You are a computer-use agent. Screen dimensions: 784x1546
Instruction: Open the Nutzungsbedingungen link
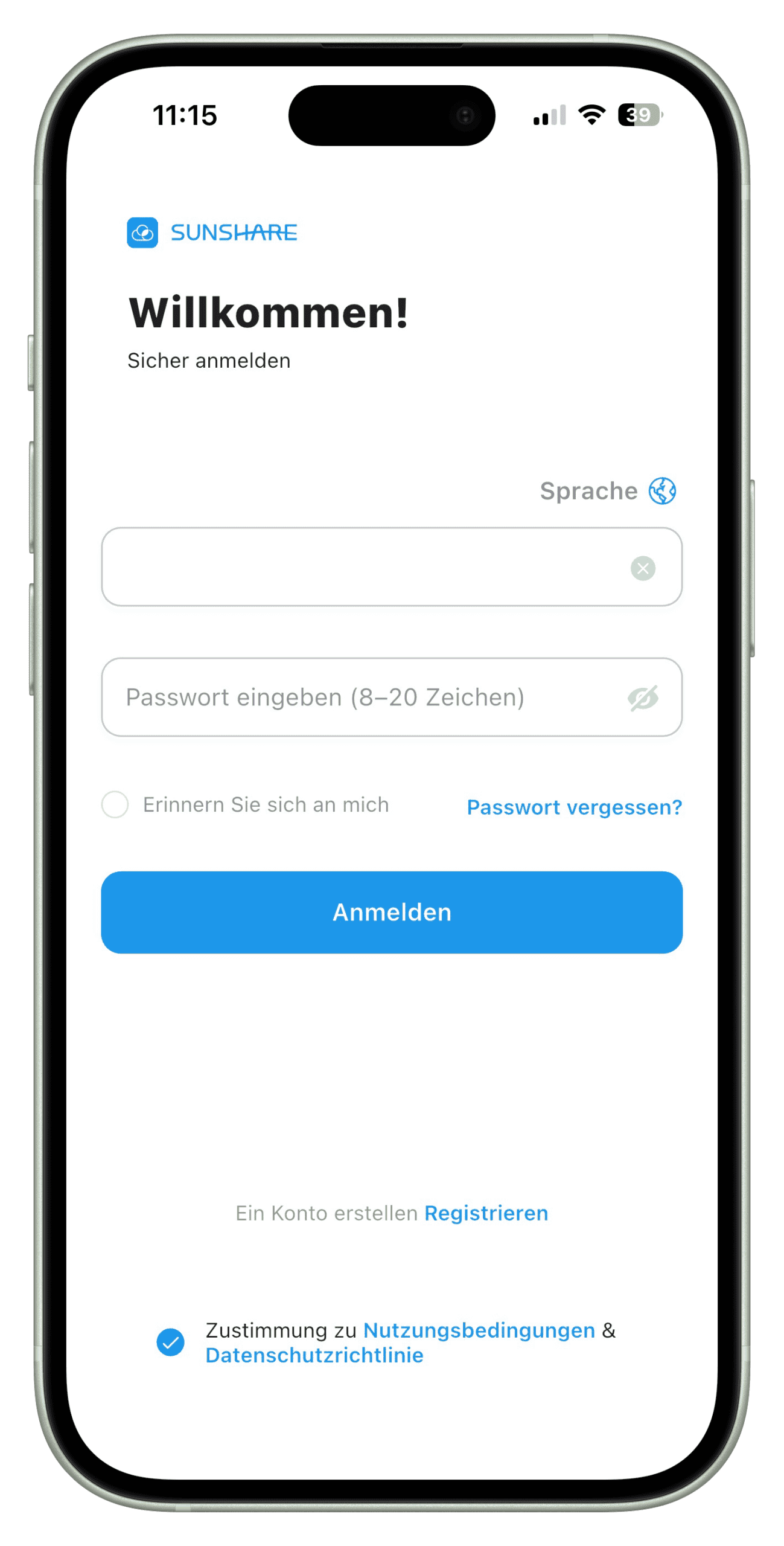point(479,1330)
